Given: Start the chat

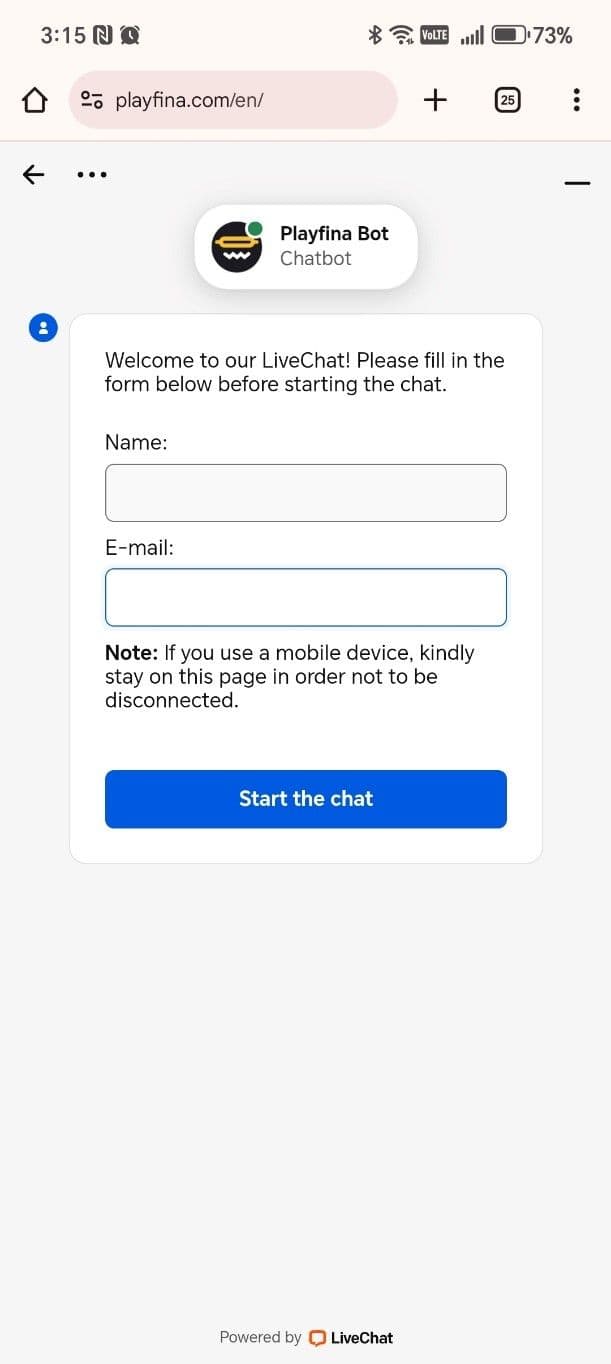Looking at the screenshot, I should pos(305,799).
